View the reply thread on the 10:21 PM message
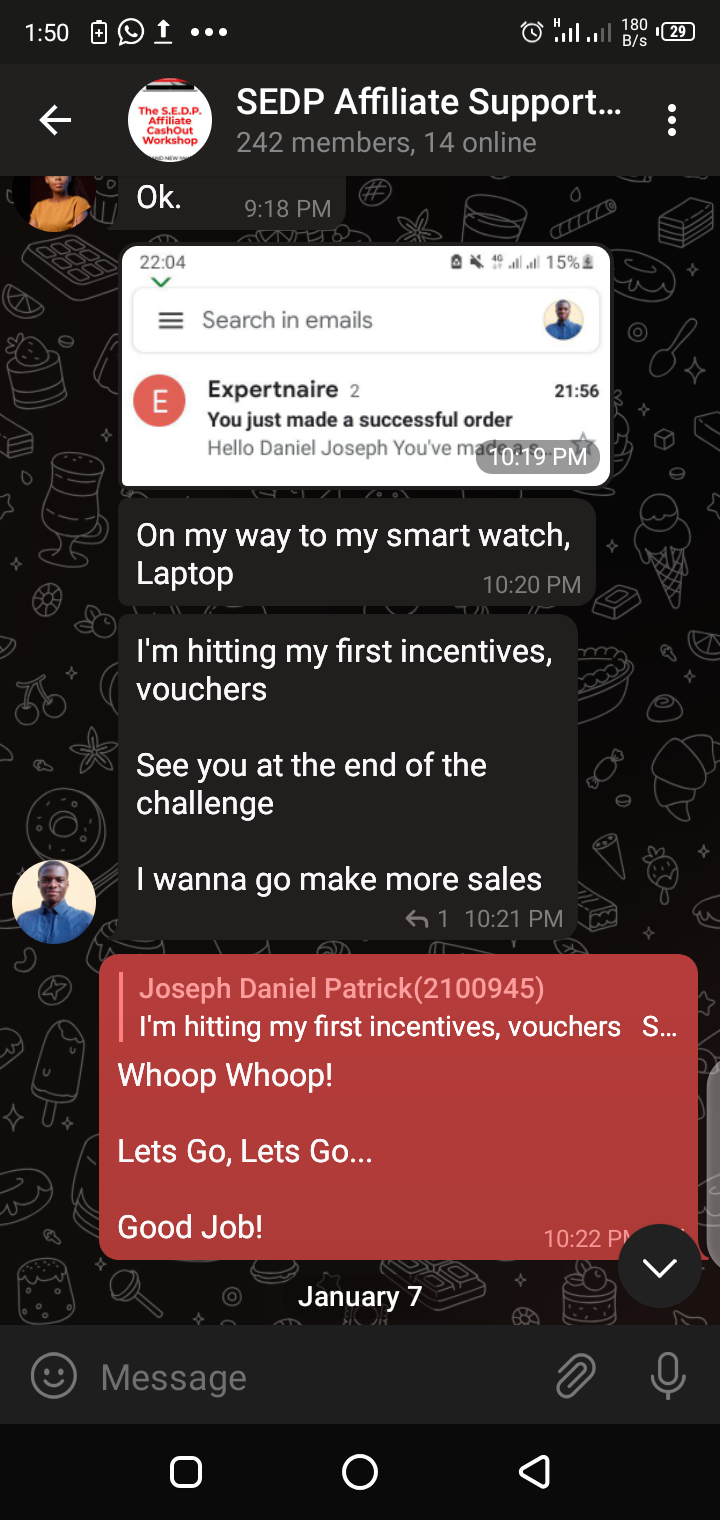 [428, 918]
